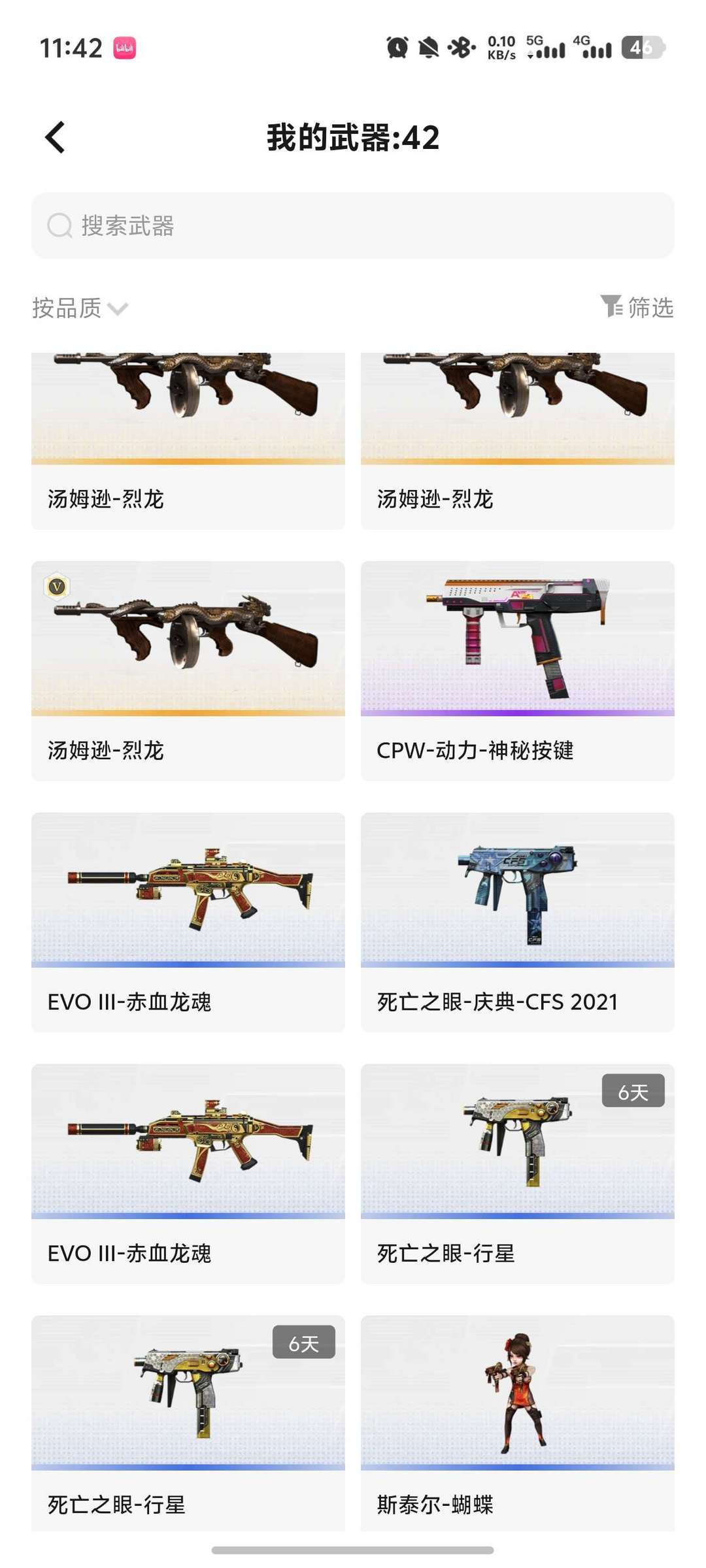Tap the 我的武器:42 title
The width and height of the screenshot is (706, 1568).
pyautogui.click(x=353, y=135)
